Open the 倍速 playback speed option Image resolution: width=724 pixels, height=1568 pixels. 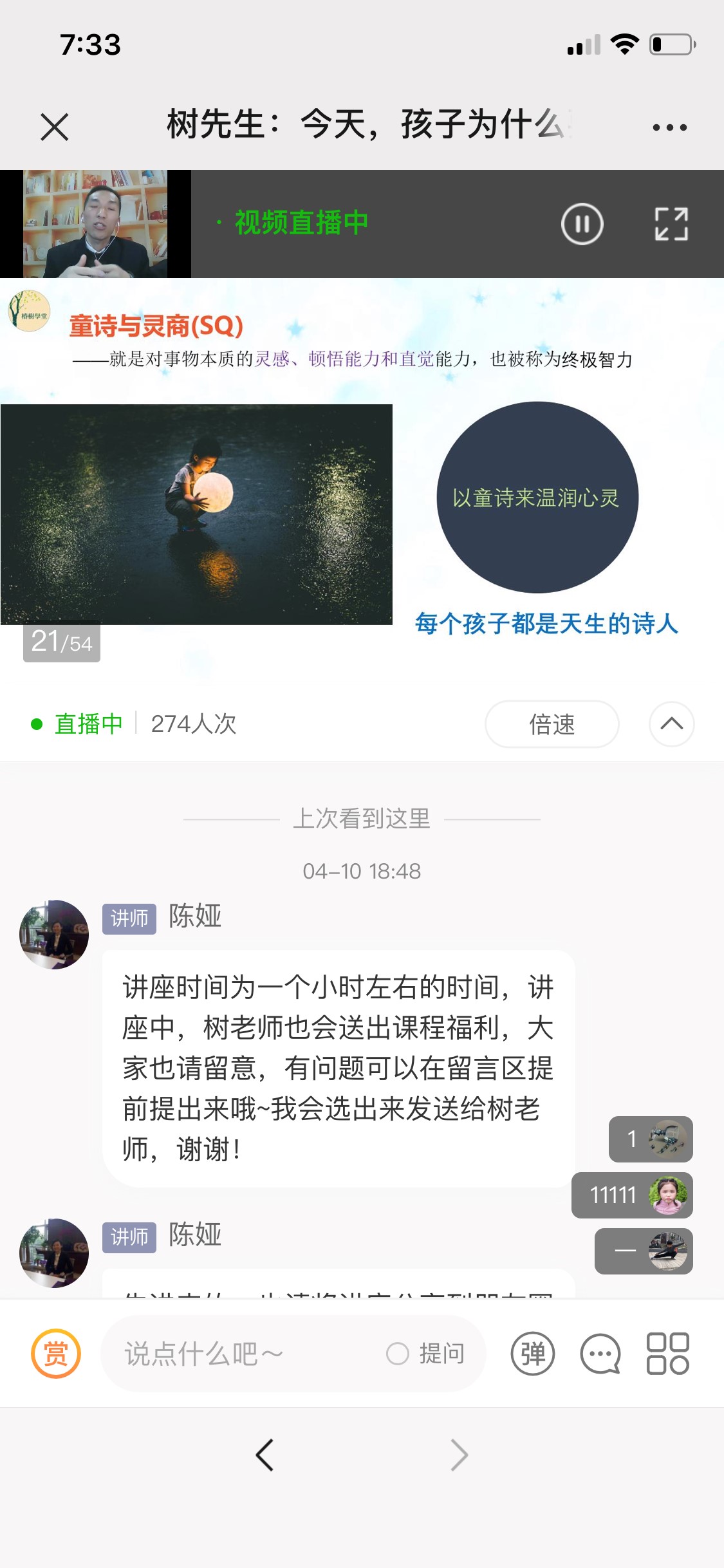[552, 724]
